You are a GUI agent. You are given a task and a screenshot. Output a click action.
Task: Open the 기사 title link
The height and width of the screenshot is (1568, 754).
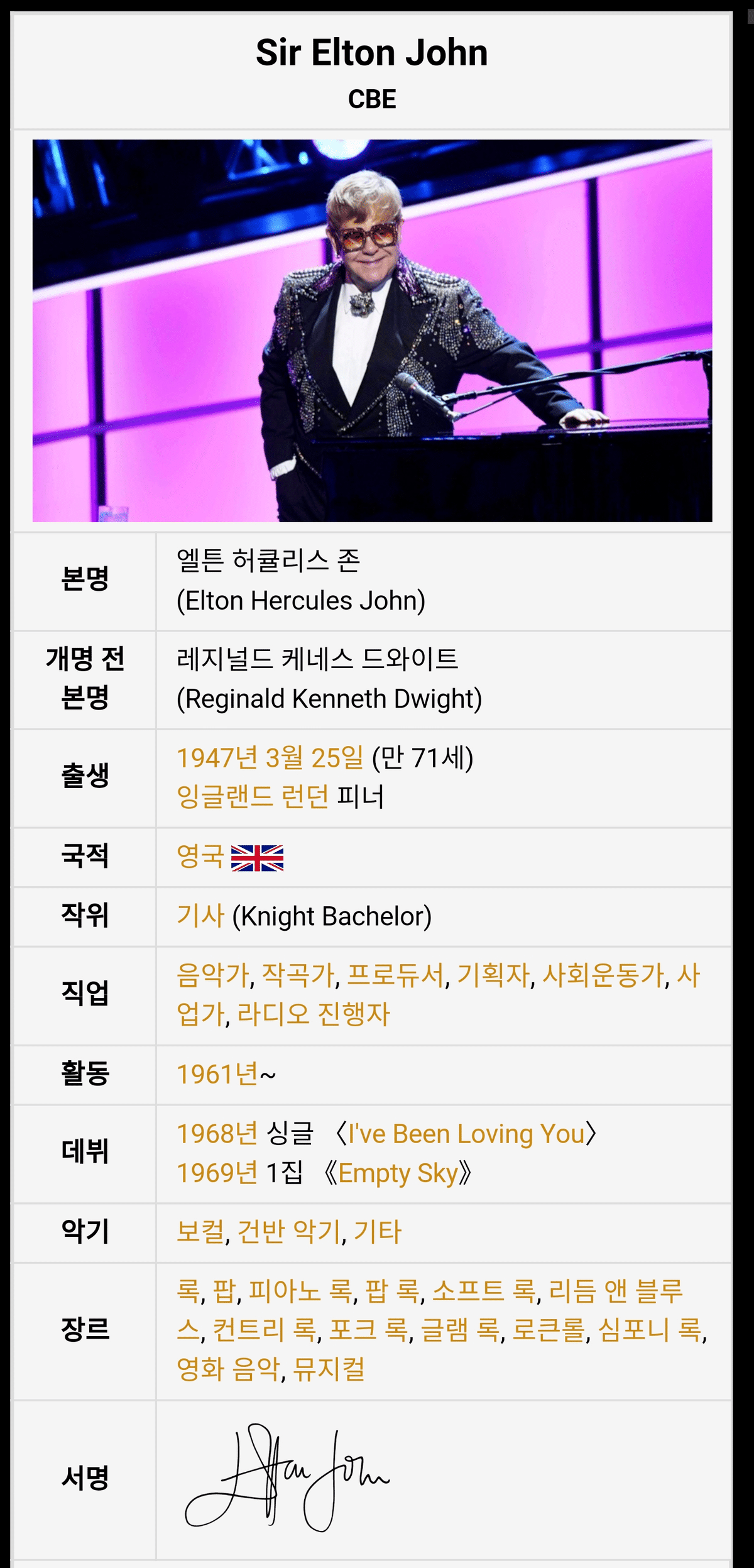tap(200, 916)
